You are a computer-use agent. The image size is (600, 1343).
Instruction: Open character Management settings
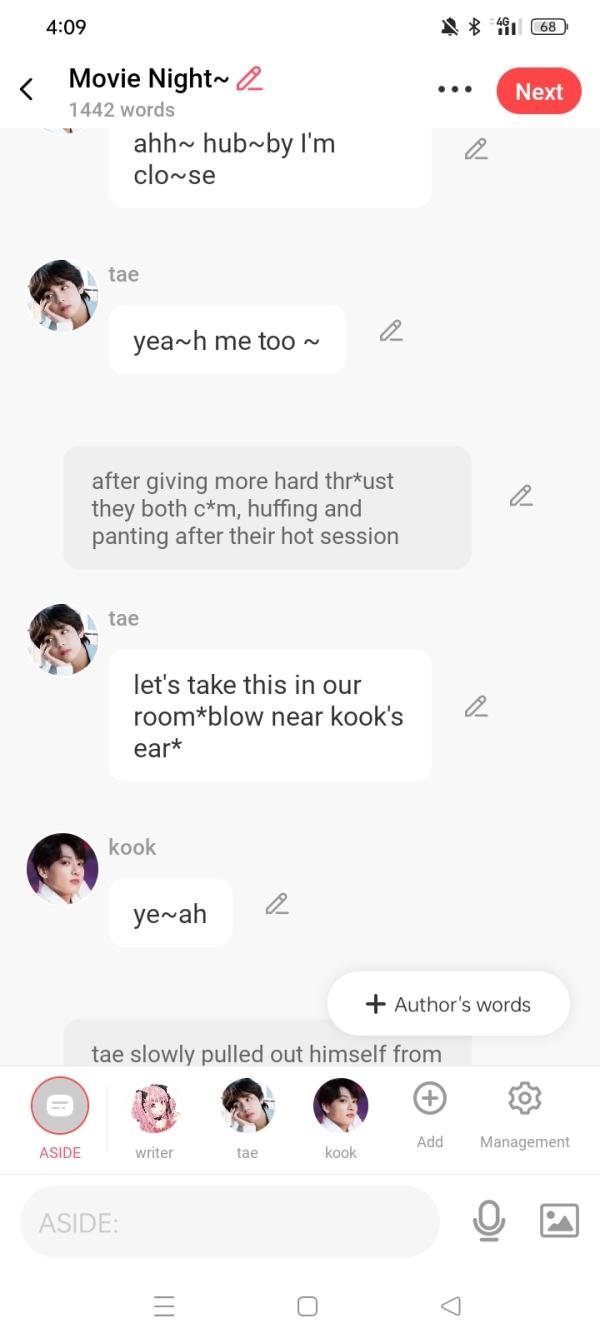(524, 1100)
